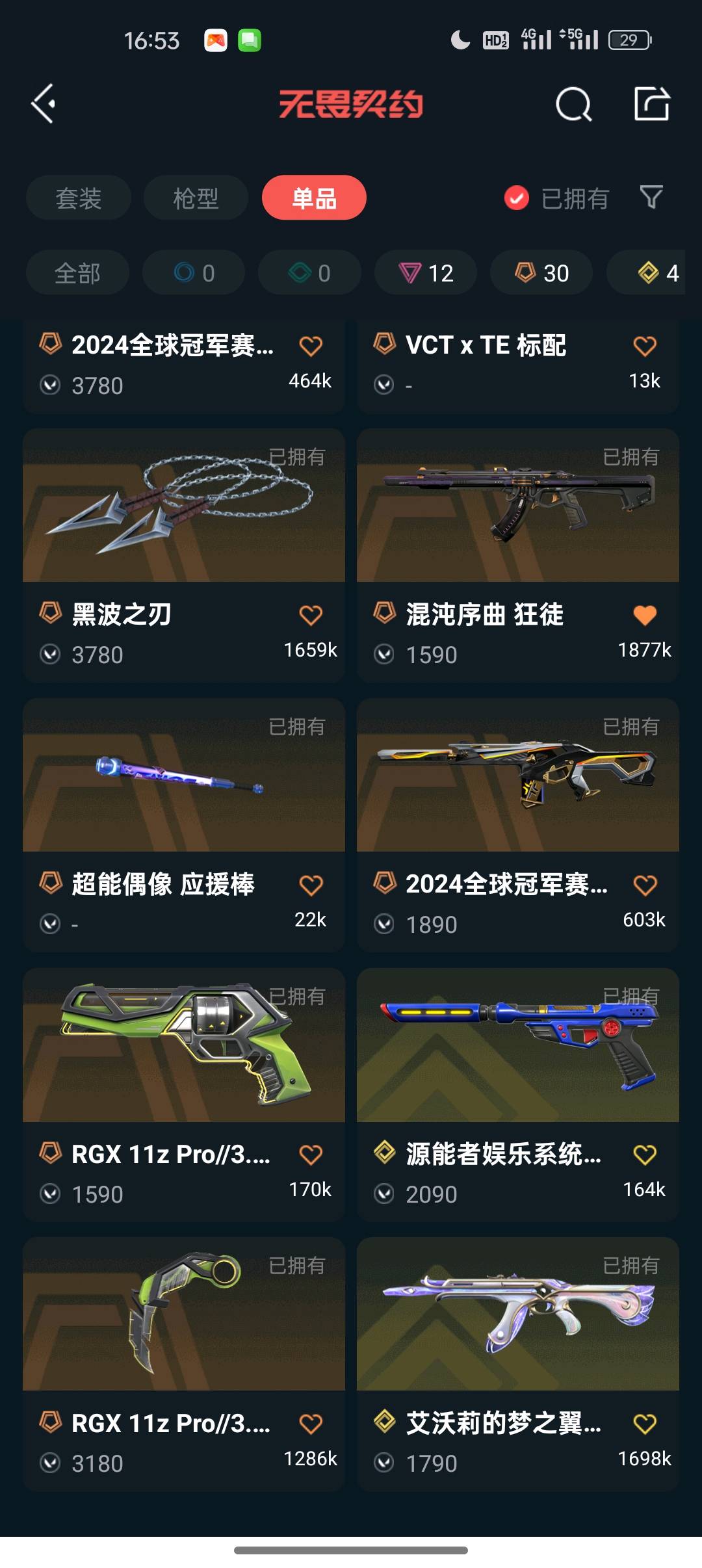The image size is (702, 1568).
Task: Remove the like on 混沌序曲 狂徒
Action: pyautogui.click(x=644, y=615)
